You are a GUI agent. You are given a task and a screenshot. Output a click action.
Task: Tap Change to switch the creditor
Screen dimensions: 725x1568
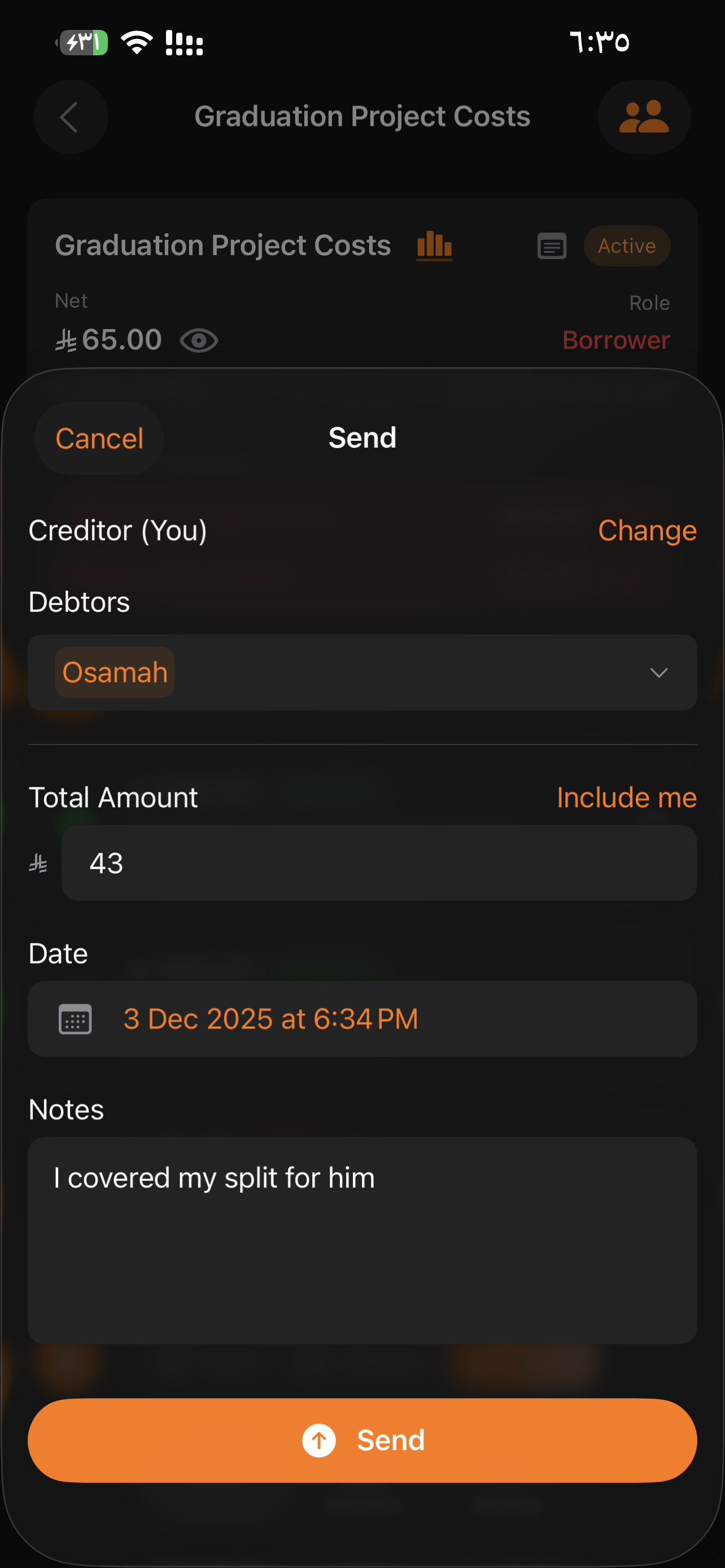point(647,530)
